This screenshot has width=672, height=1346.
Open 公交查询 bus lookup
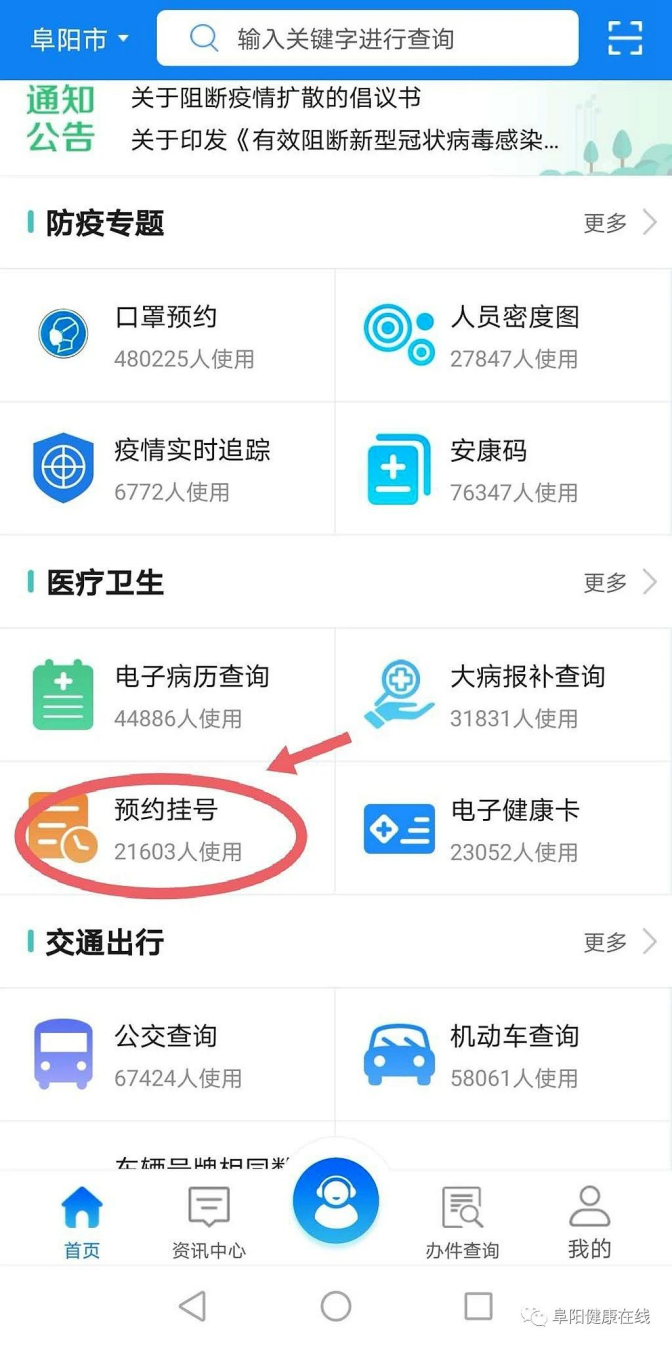tap(167, 1054)
